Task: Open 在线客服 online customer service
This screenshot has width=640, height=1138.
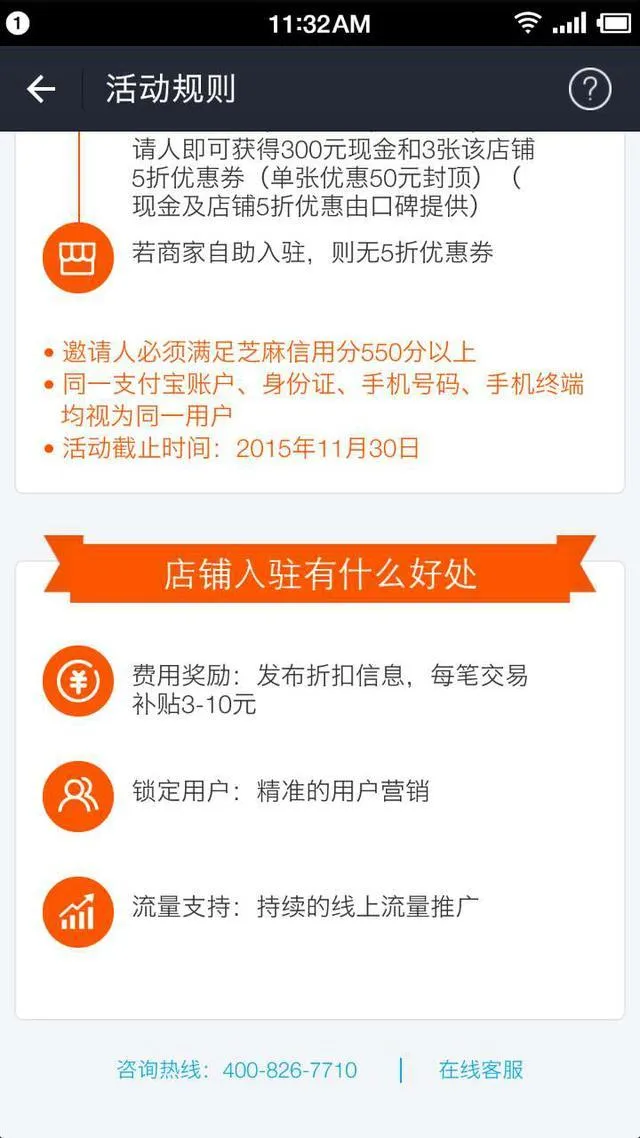Action: pyautogui.click(x=481, y=1070)
